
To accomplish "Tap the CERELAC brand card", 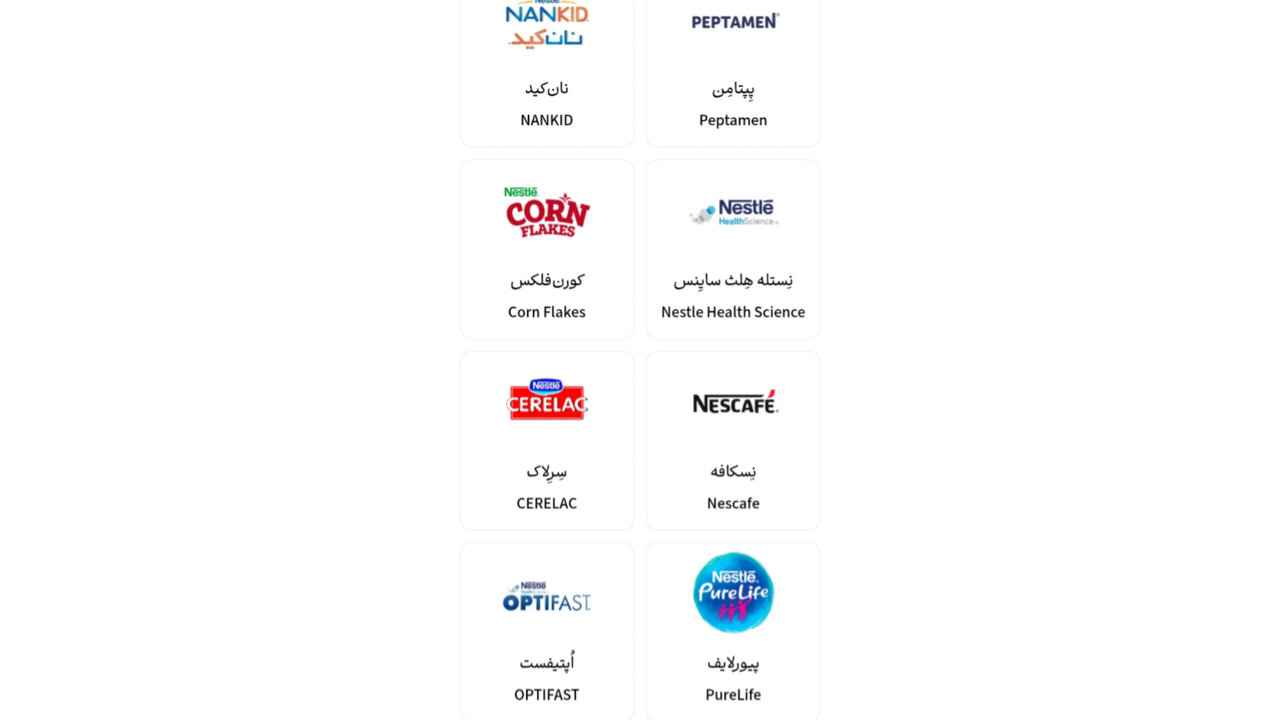I will (x=547, y=440).
